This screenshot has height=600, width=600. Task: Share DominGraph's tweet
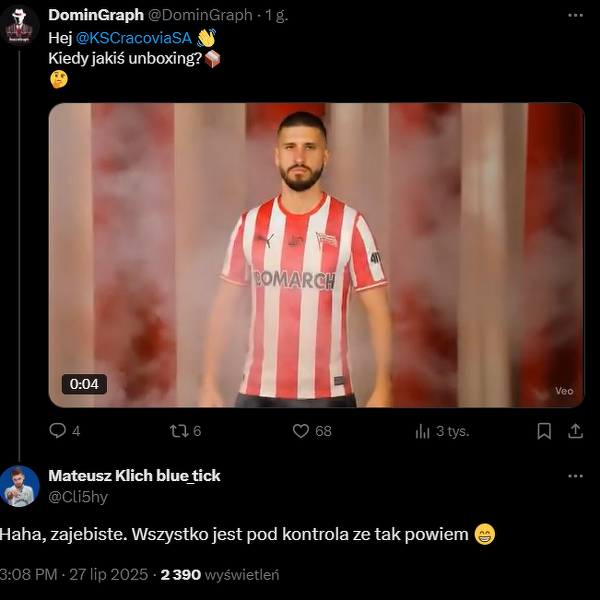[x=576, y=431]
